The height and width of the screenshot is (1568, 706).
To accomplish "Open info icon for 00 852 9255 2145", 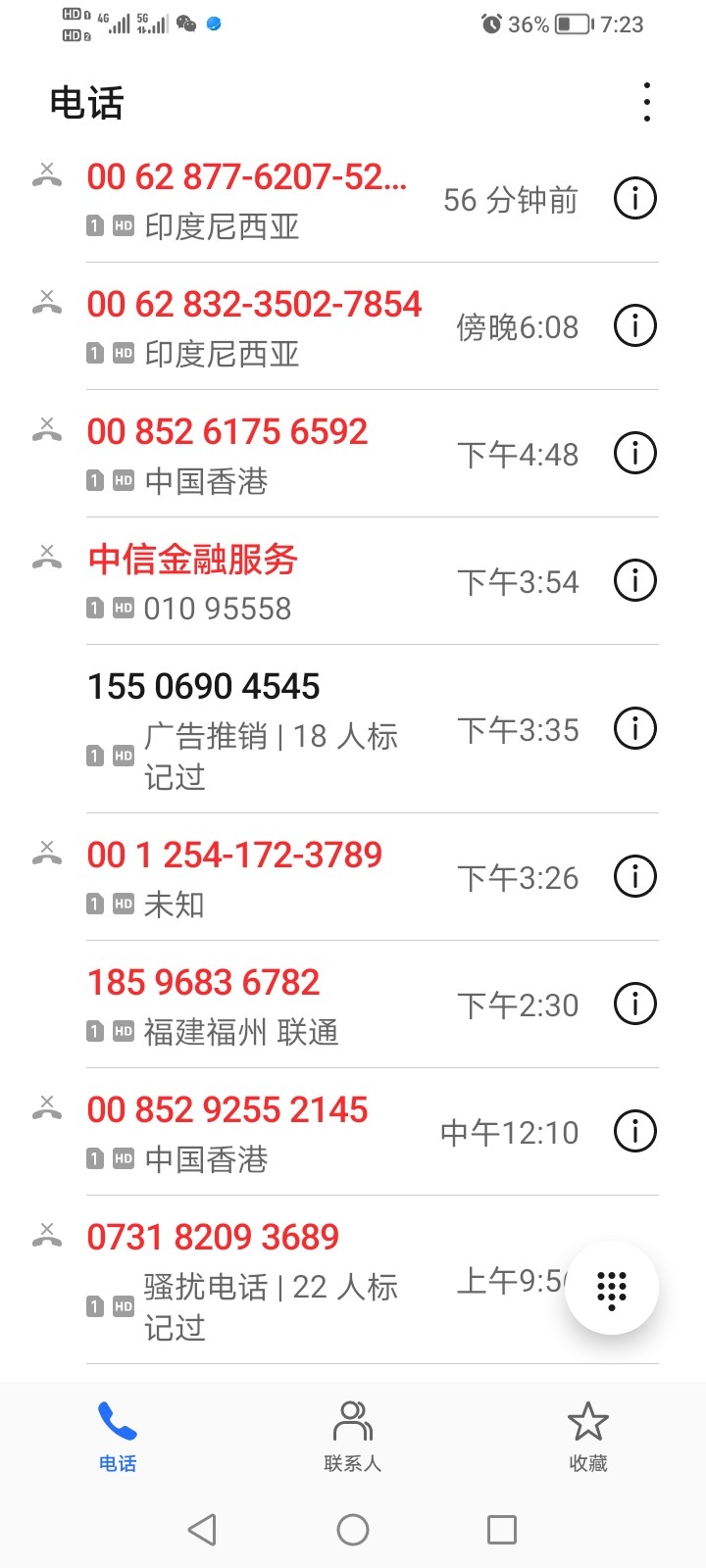I will point(635,1131).
